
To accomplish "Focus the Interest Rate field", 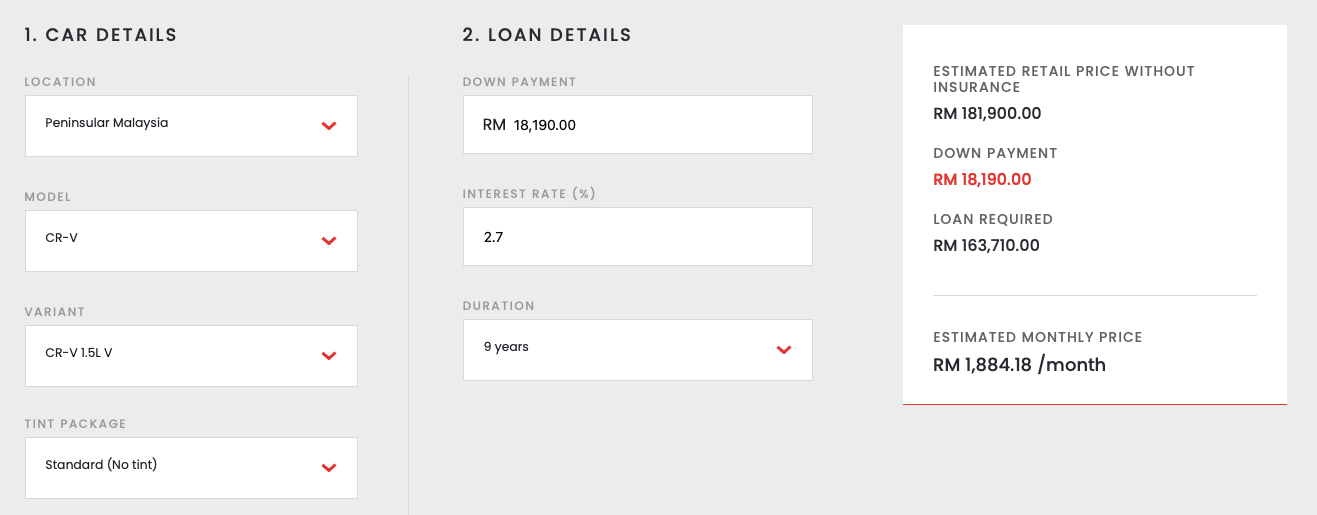I will (637, 237).
